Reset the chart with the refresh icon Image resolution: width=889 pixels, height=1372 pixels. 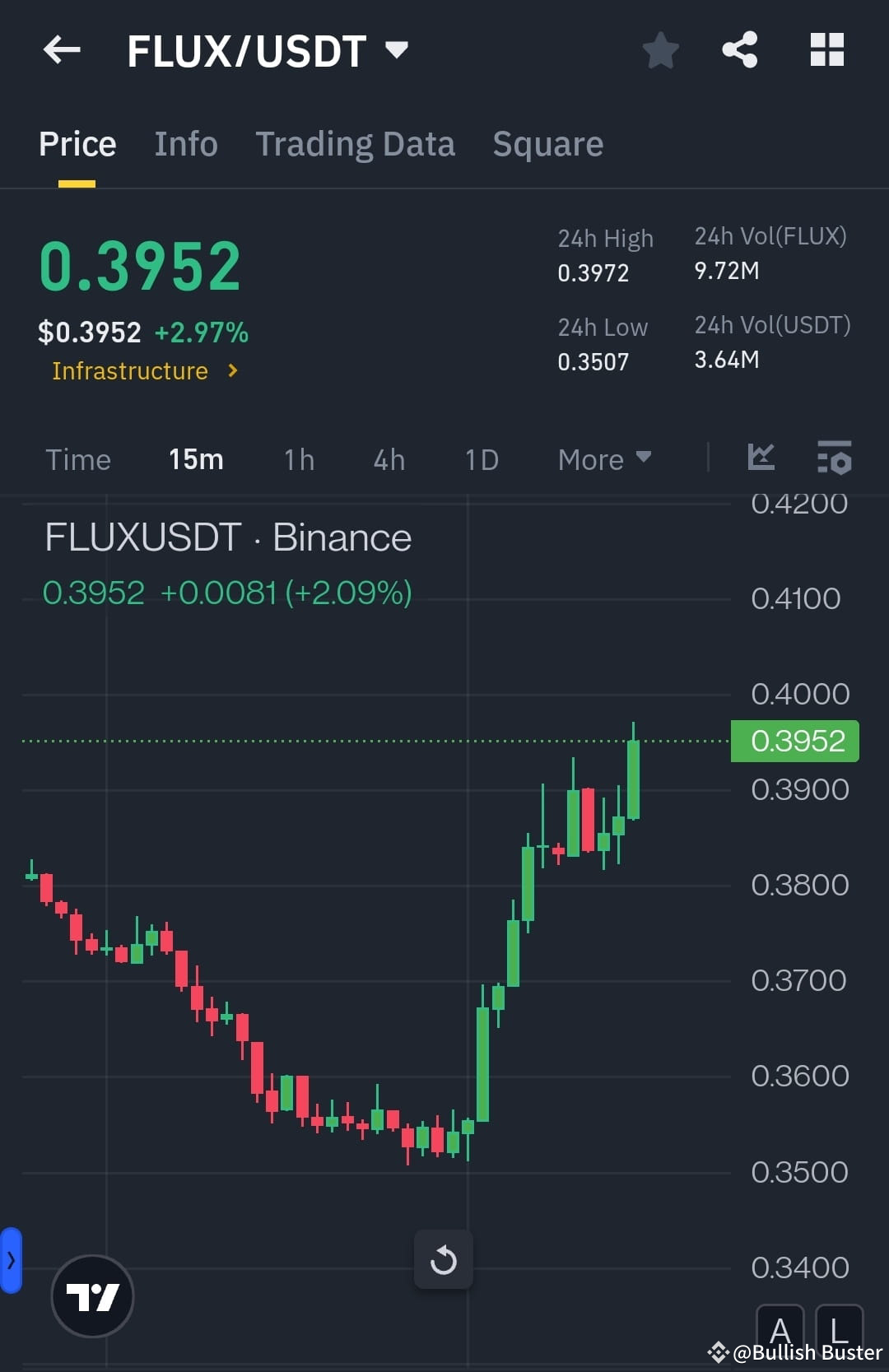[x=444, y=1259]
